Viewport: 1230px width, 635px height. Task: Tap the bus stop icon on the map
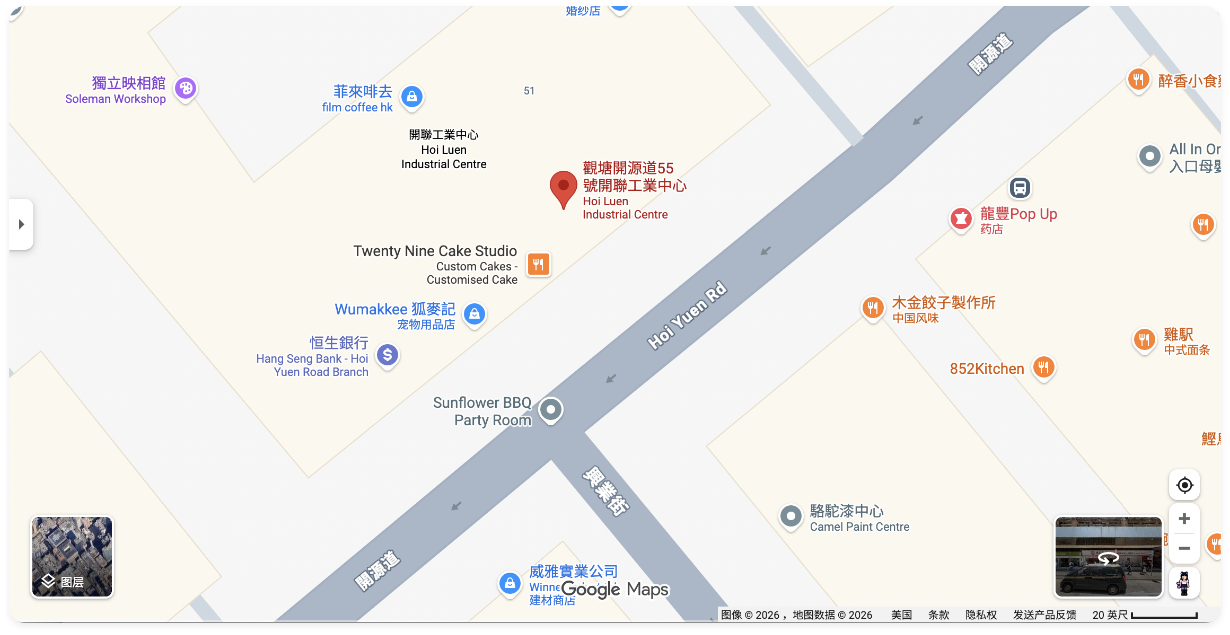(1020, 187)
